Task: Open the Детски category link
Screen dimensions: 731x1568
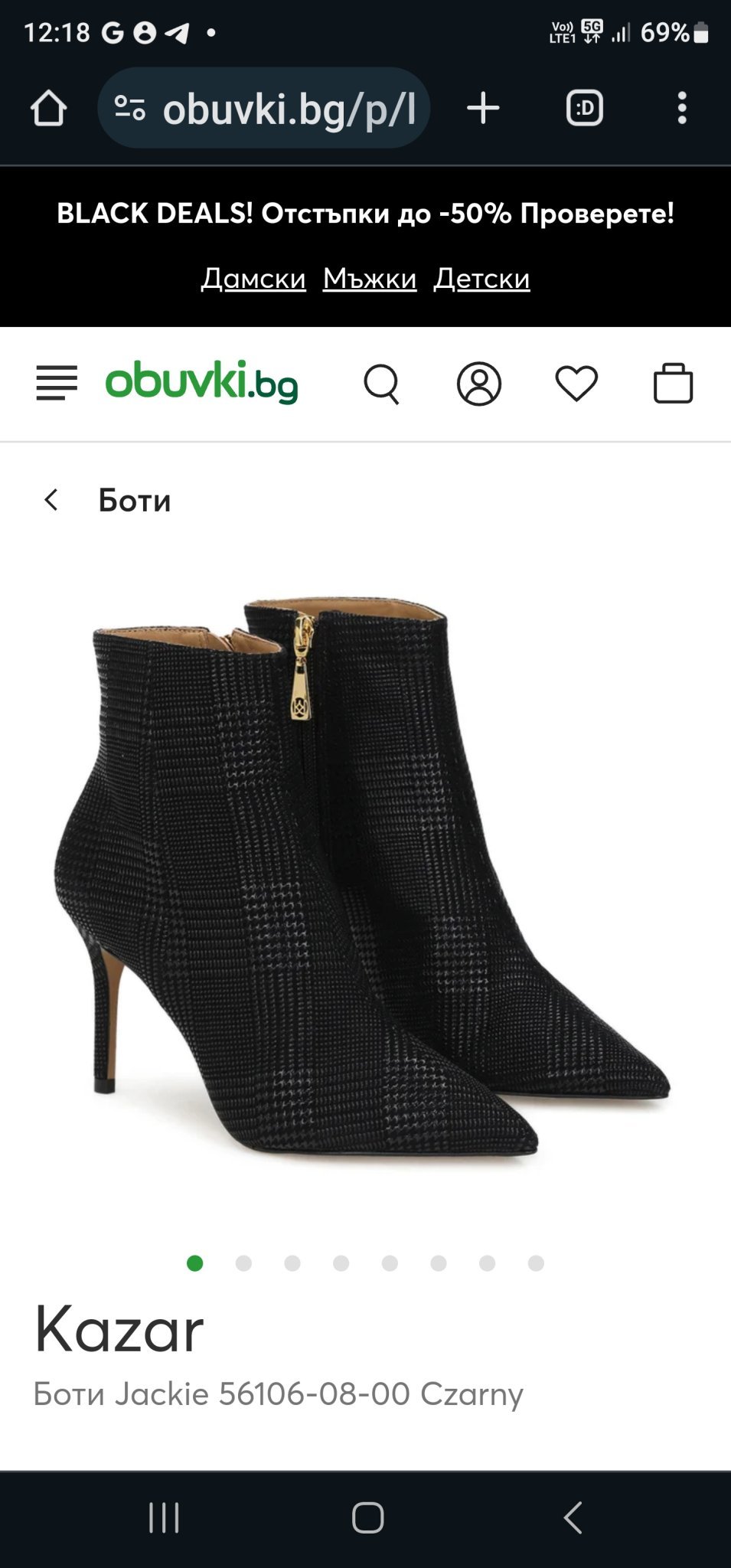Action: click(481, 278)
